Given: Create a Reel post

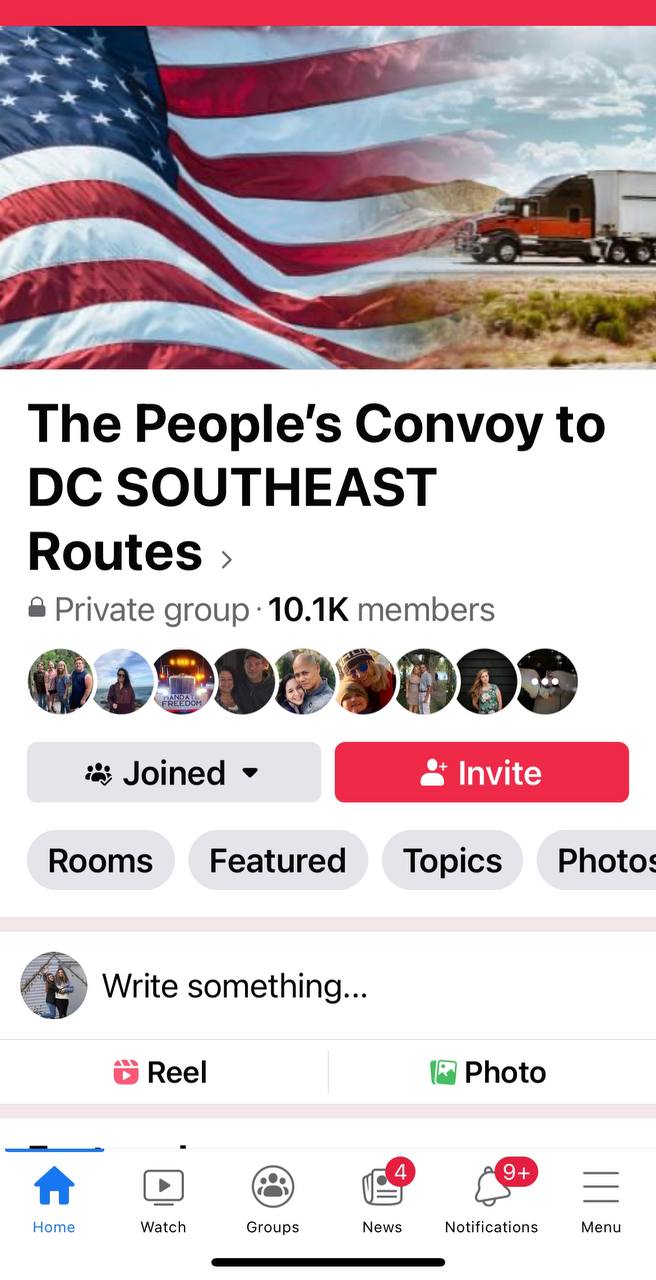Looking at the screenshot, I should tap(162, 1072).
